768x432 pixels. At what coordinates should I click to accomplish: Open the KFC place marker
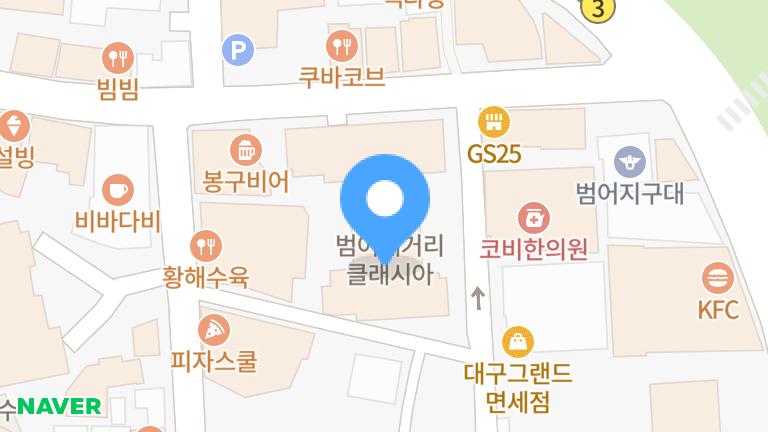(x=718, y=278)
